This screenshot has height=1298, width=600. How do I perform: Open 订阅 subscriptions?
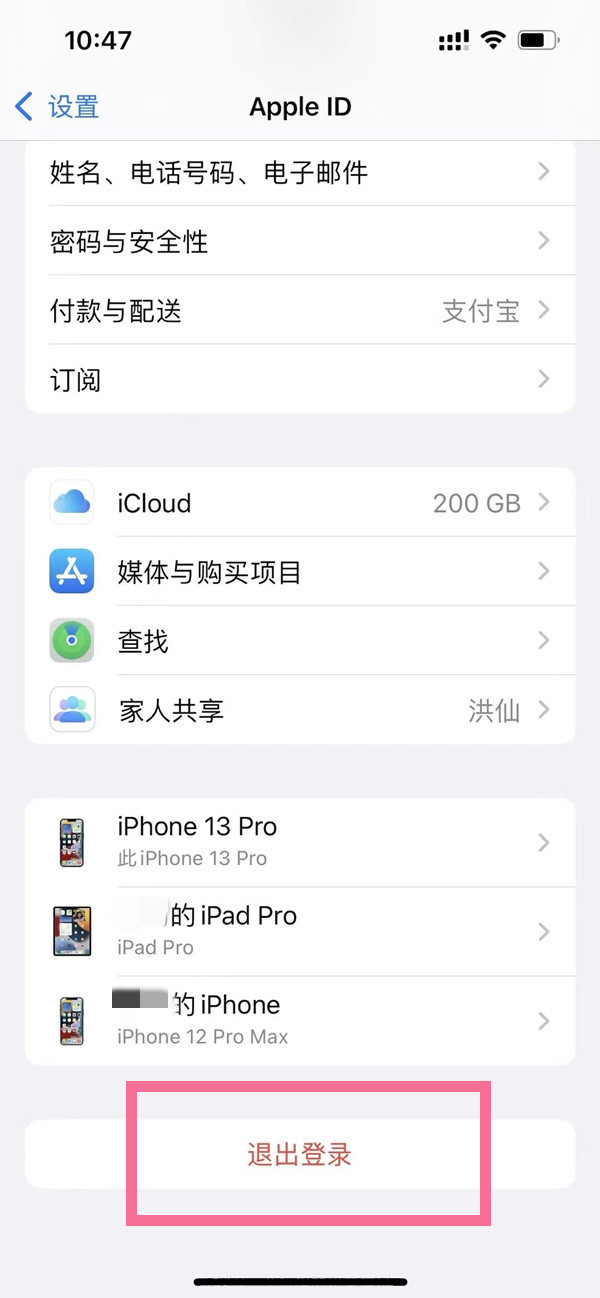click(300, 380)
